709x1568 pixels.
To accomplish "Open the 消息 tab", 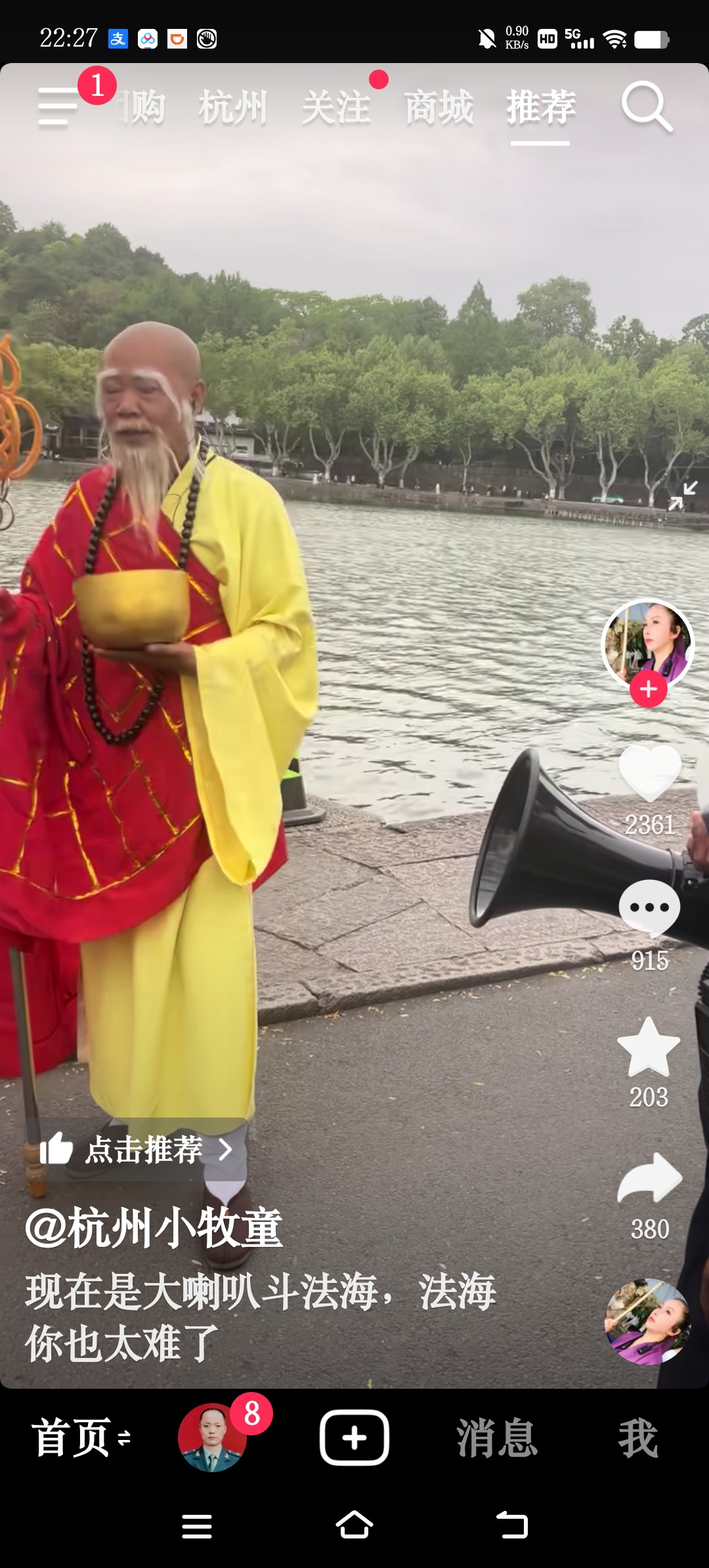I will pyautogui.click(x=497, y=1437).
